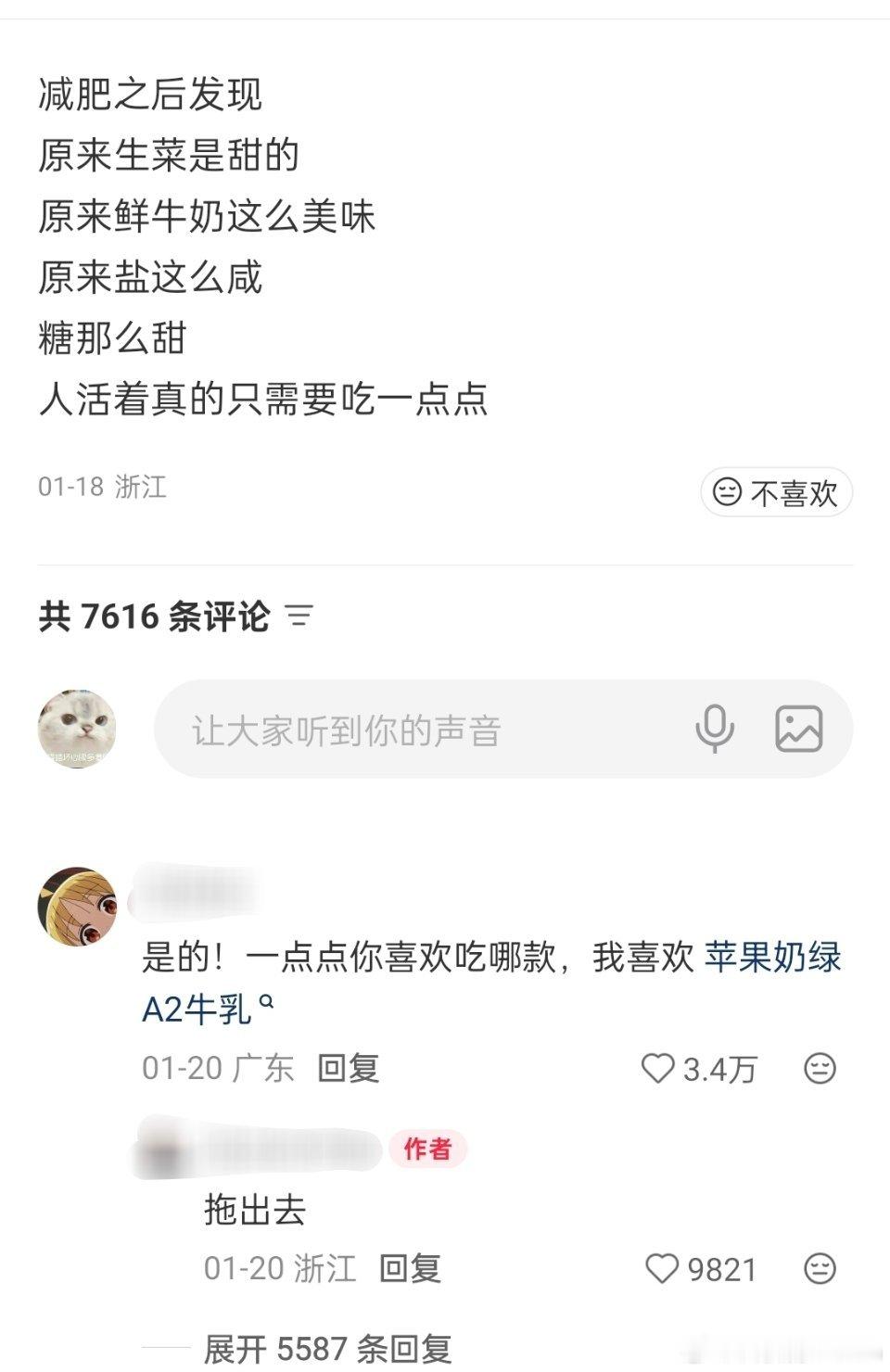Expand the 5587 hidden replies
Viewport: 890px width, 1372px height.
click(x=324, y=1346)
